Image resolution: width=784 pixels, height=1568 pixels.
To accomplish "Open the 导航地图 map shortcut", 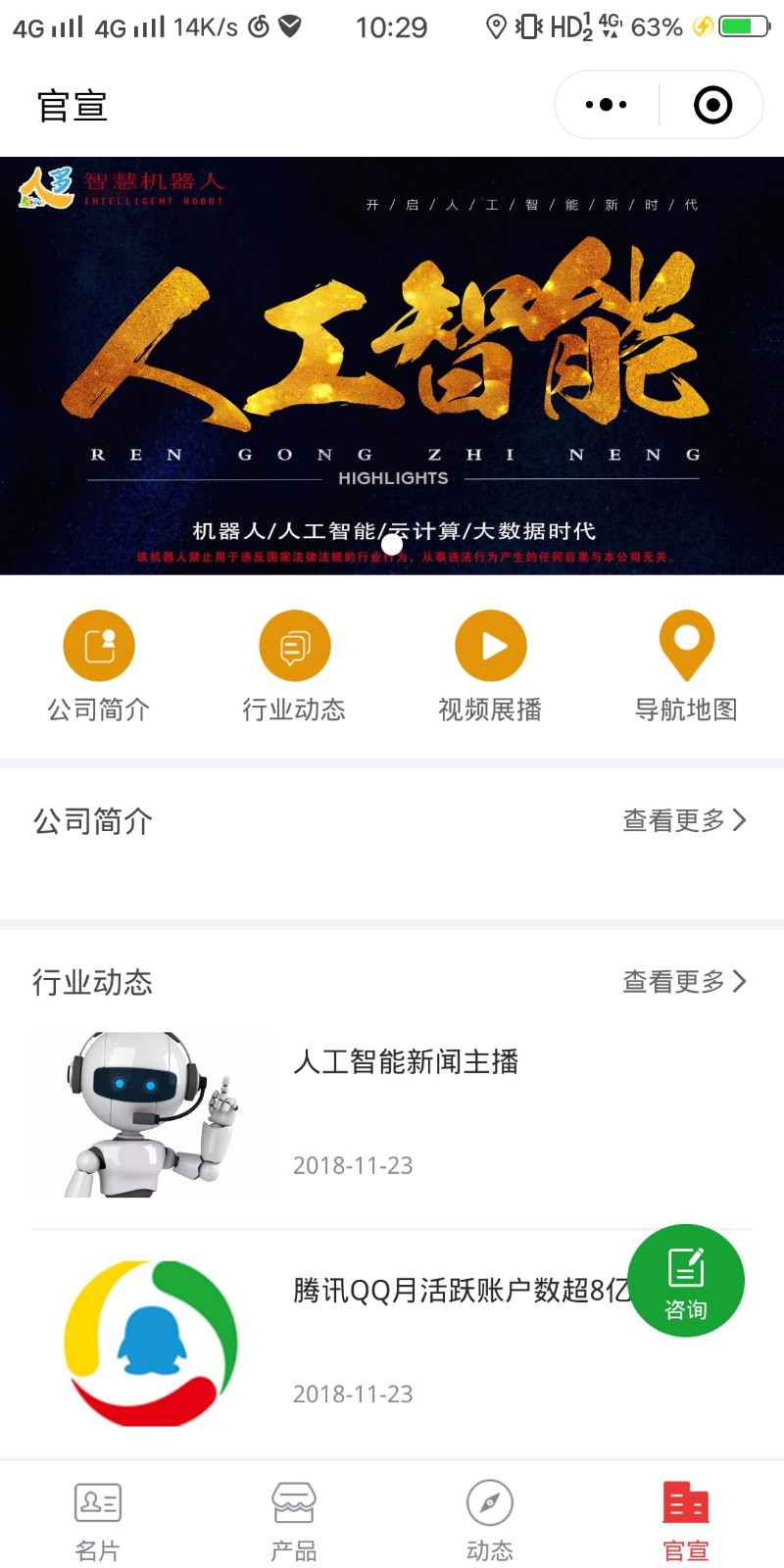I will pyautogui.click(x=686, y=646).
